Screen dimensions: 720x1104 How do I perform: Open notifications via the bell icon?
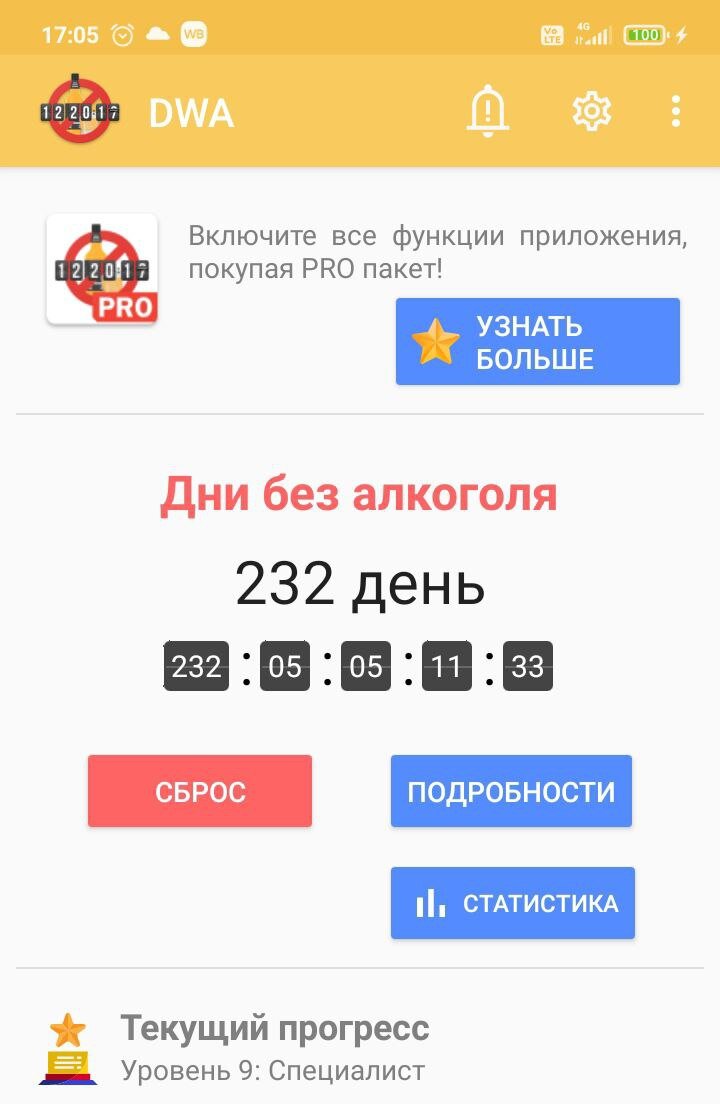487,113
